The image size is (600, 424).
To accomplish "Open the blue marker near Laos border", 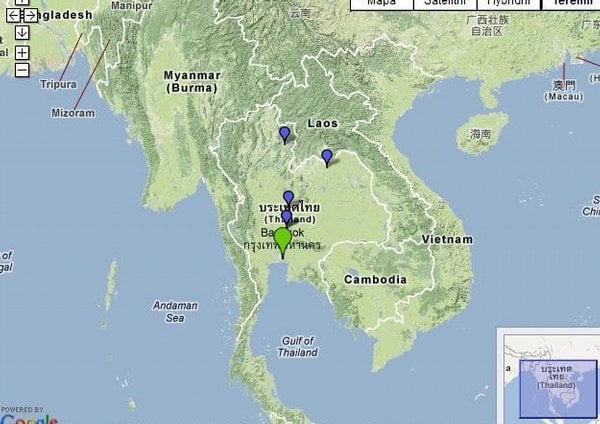I will tap(327, 156).
